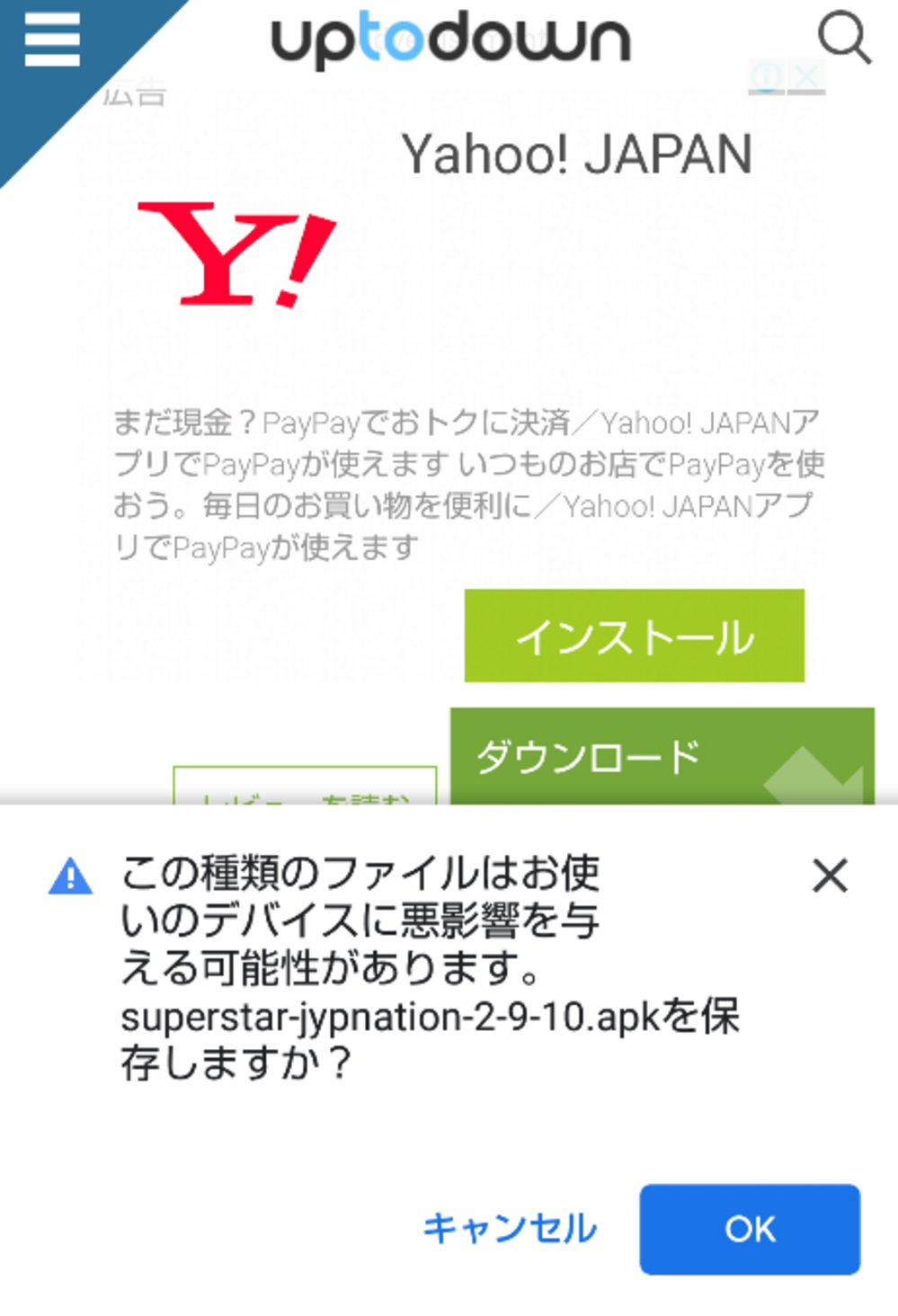This screenshot has height=1316, width=898.
Task: Tap the green インストール button
Action: click(634, 636)
